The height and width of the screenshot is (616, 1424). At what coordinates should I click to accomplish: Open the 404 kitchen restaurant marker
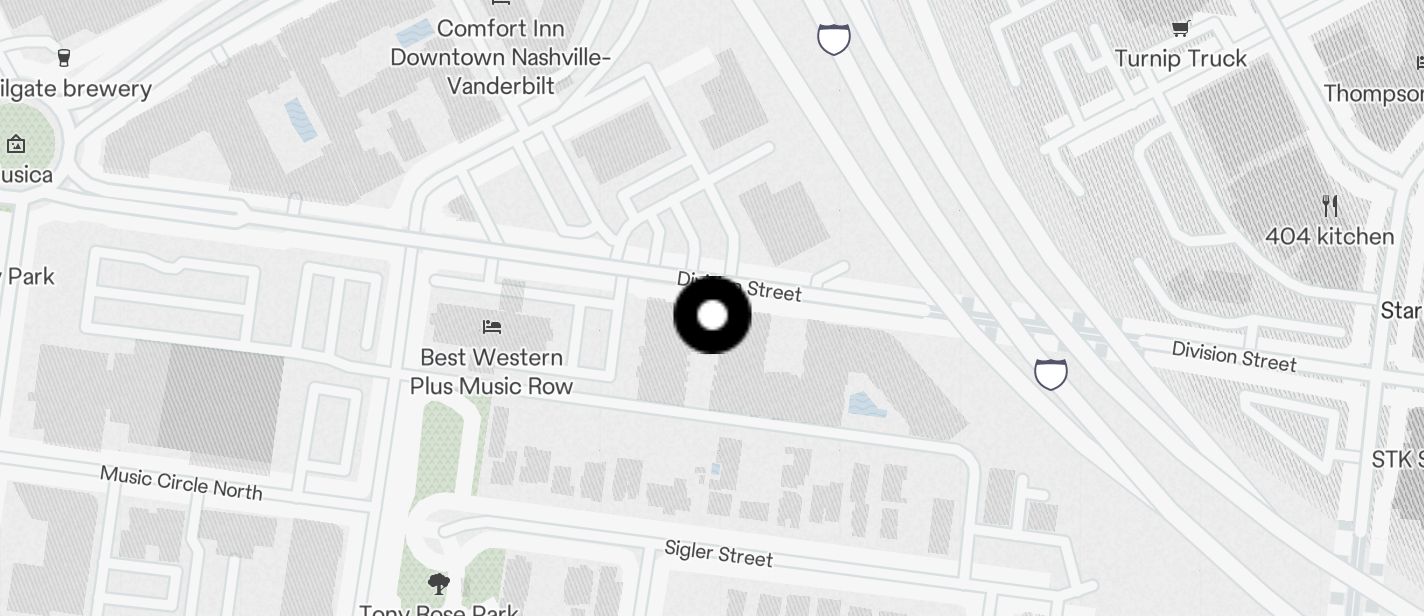(1329, 207)
